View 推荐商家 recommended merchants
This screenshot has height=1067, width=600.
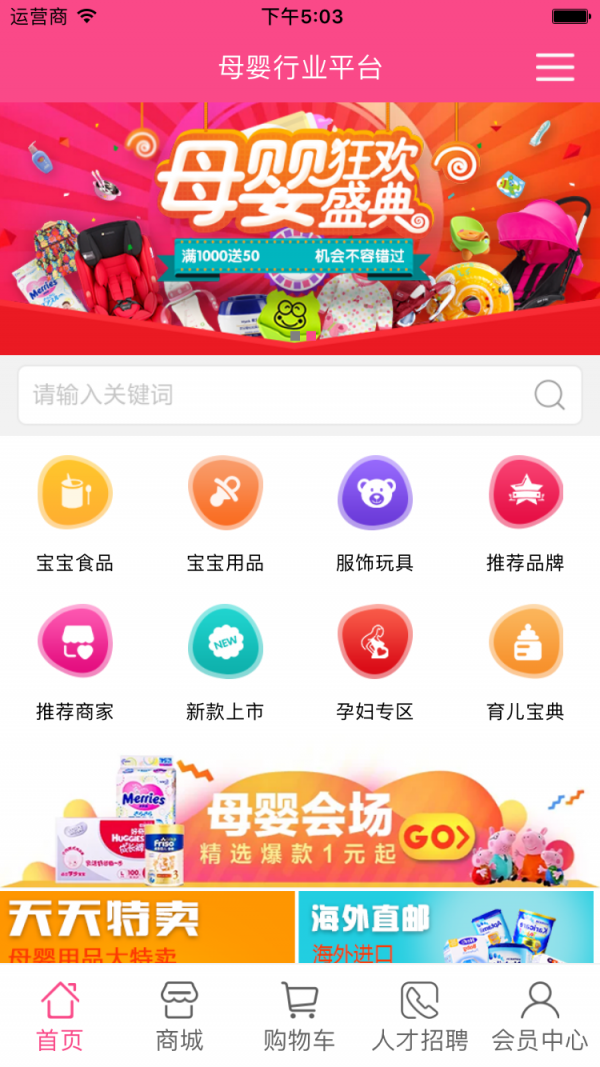point(75,661)
